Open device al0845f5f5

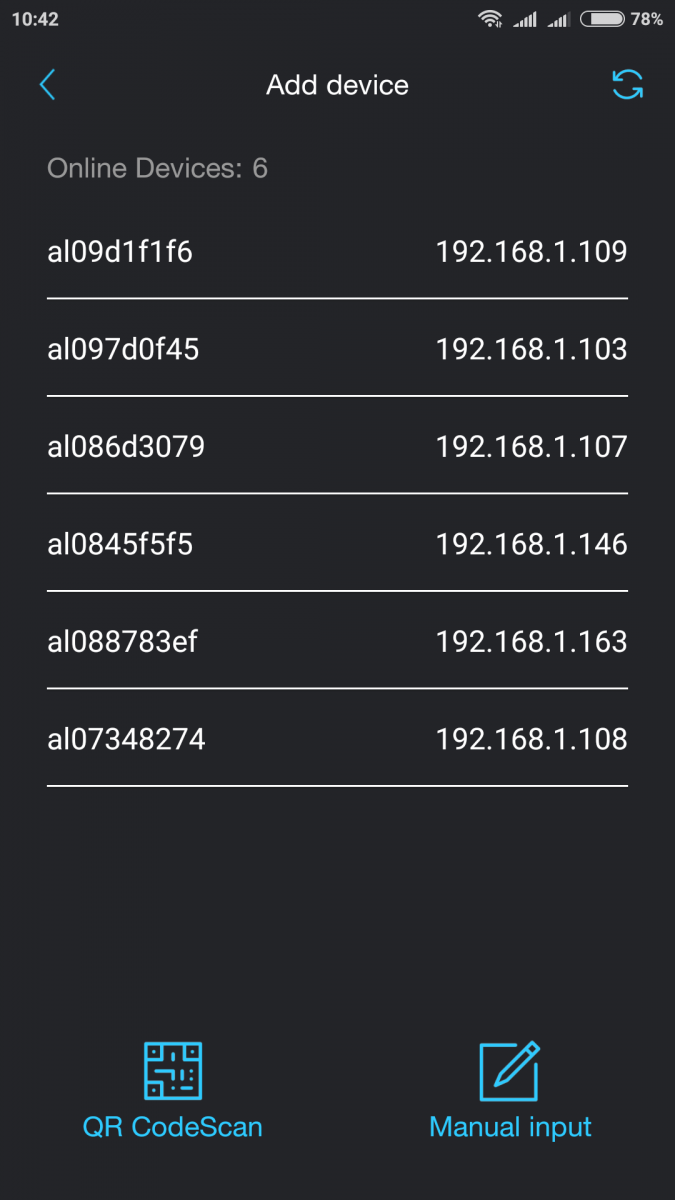pos(337,544)
